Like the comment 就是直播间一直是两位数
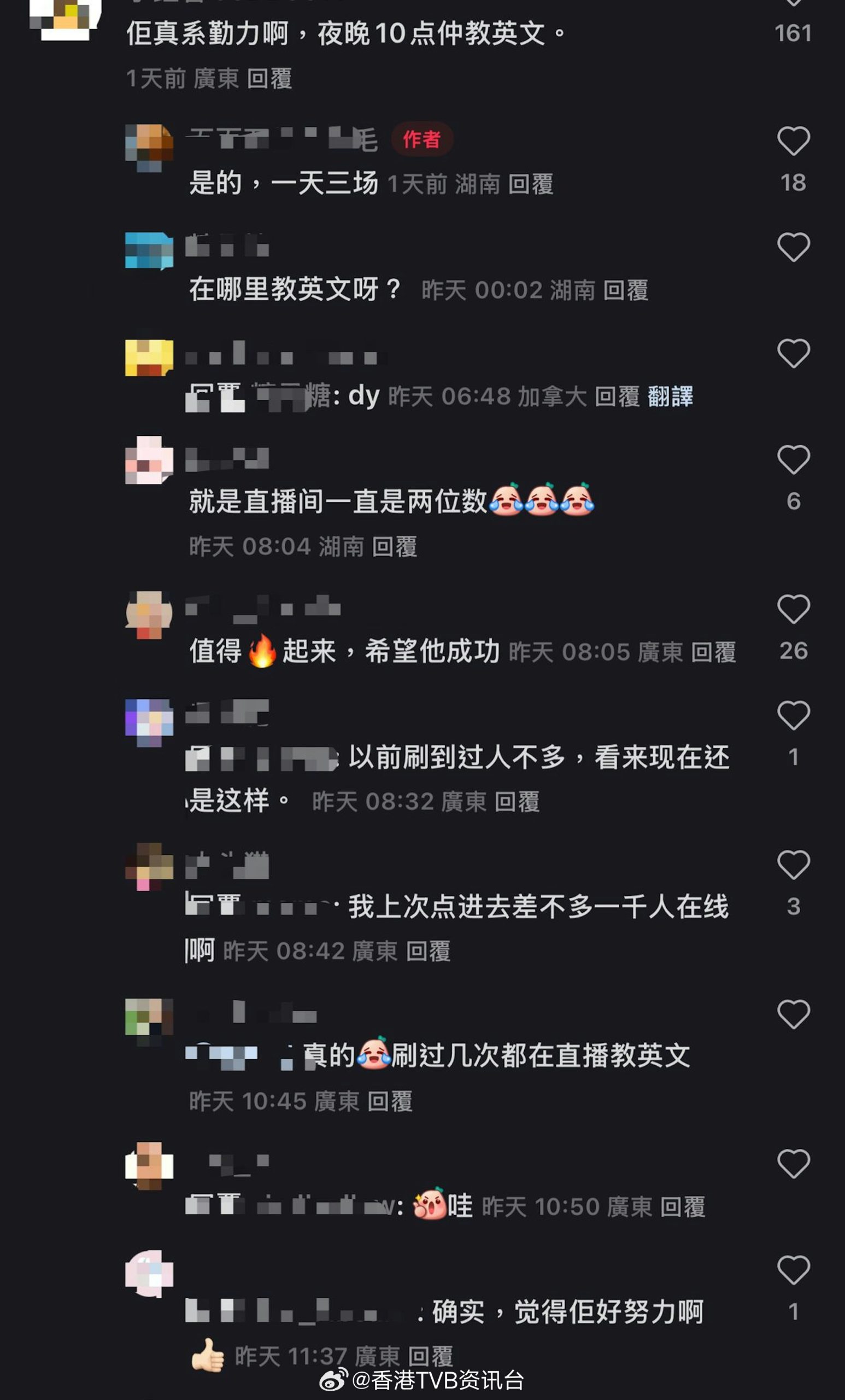The height and width of the screenshot is (1400, 845). pyautogui.click(x=793, y=460)
